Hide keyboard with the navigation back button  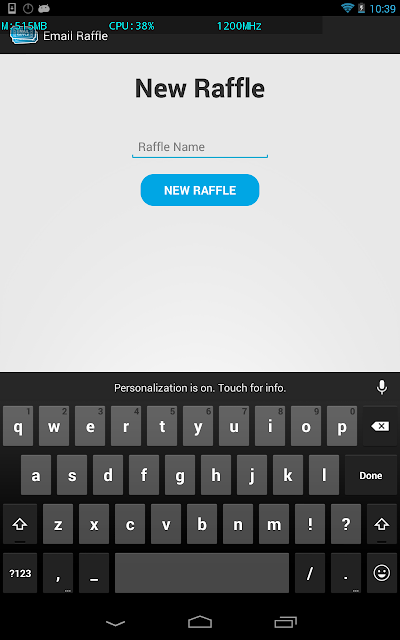[116, 623]
